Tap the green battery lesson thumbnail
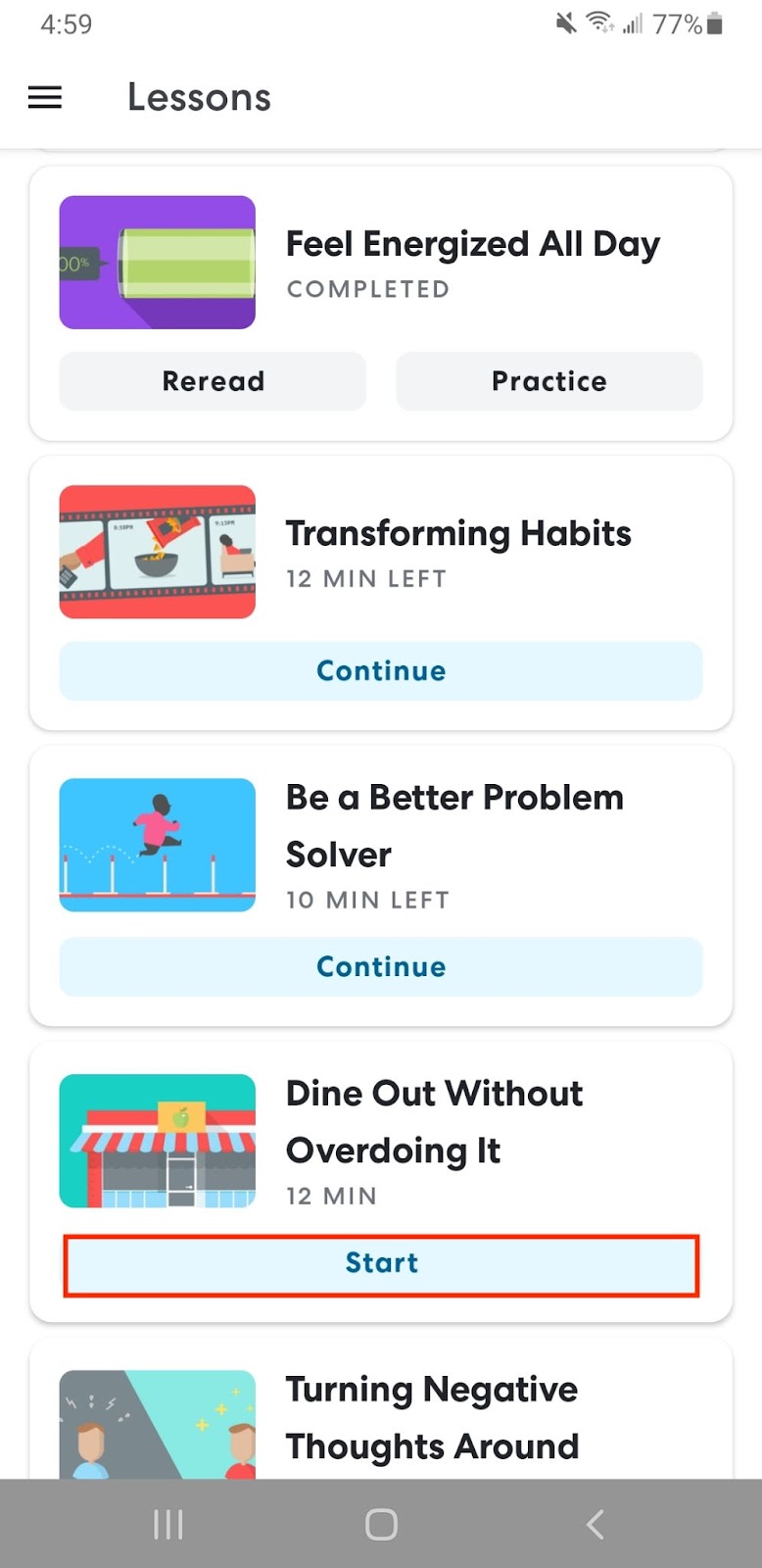Viewport: 762px width, 1568px height. click(x=157, y=262)
